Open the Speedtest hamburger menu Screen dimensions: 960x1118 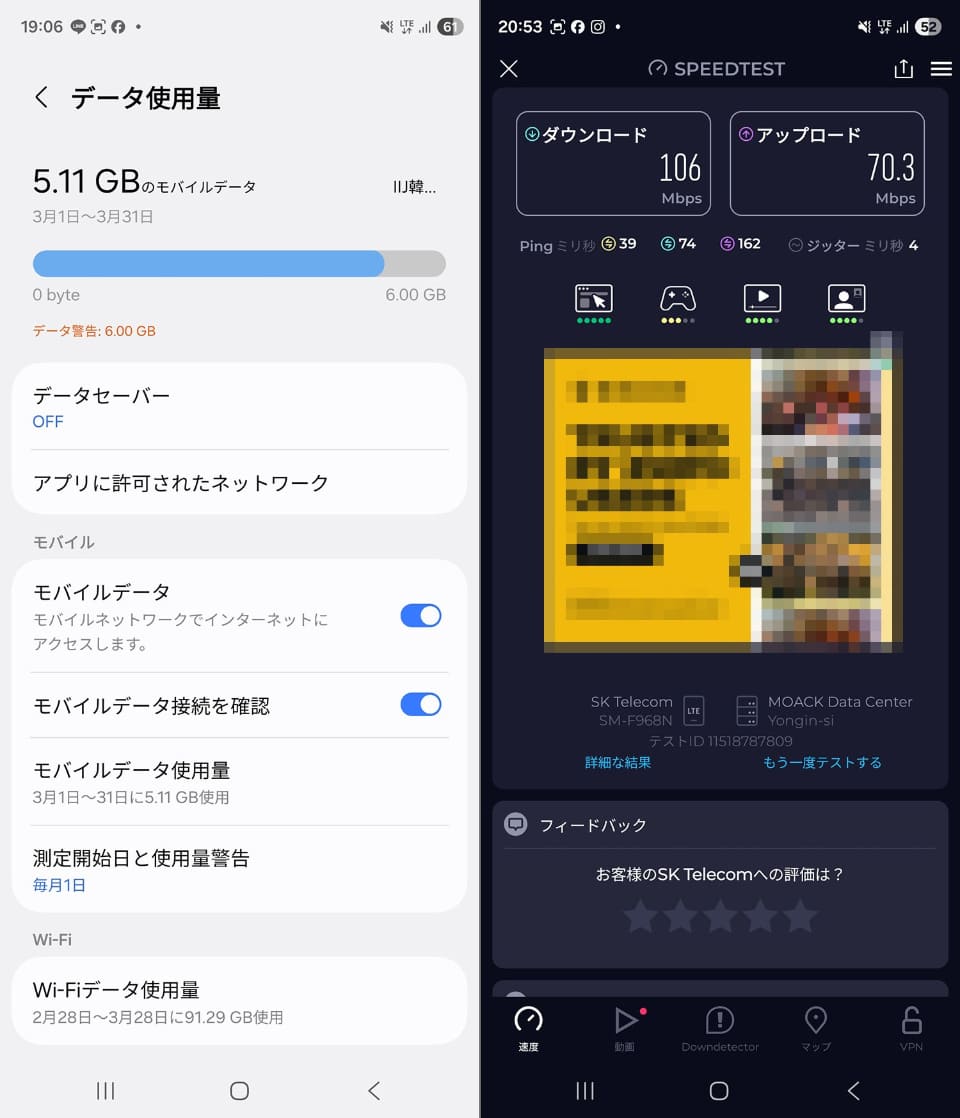[x=941, y=68]
